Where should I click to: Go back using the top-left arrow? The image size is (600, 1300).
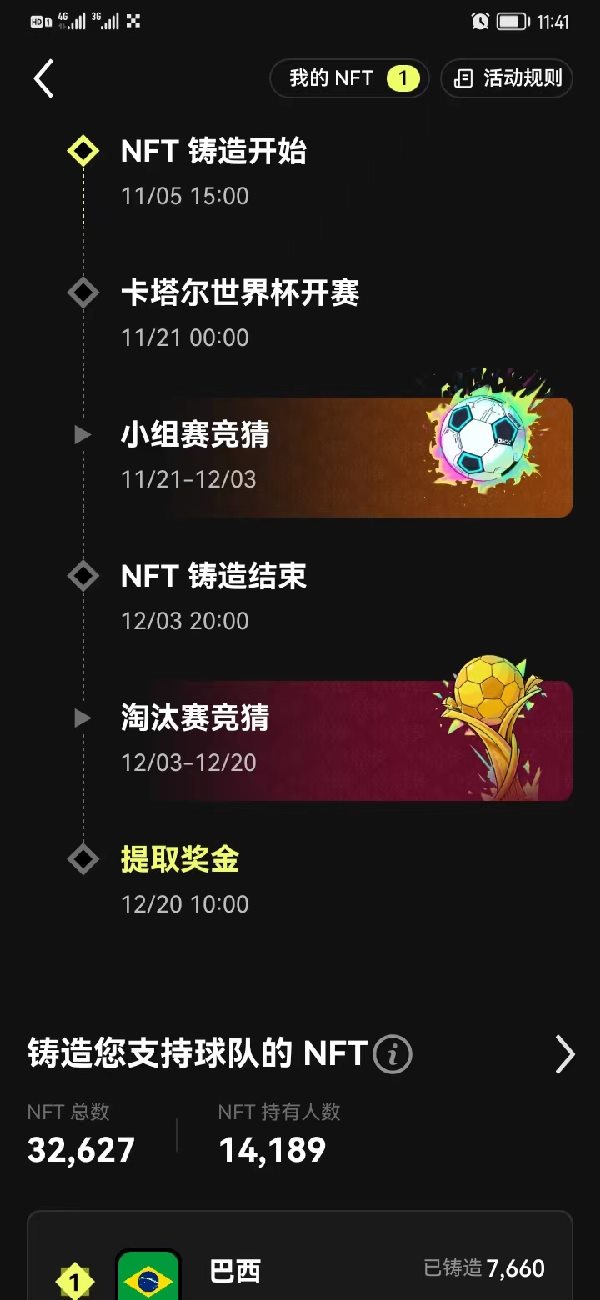pyautogui.click(x=43, y=78)
